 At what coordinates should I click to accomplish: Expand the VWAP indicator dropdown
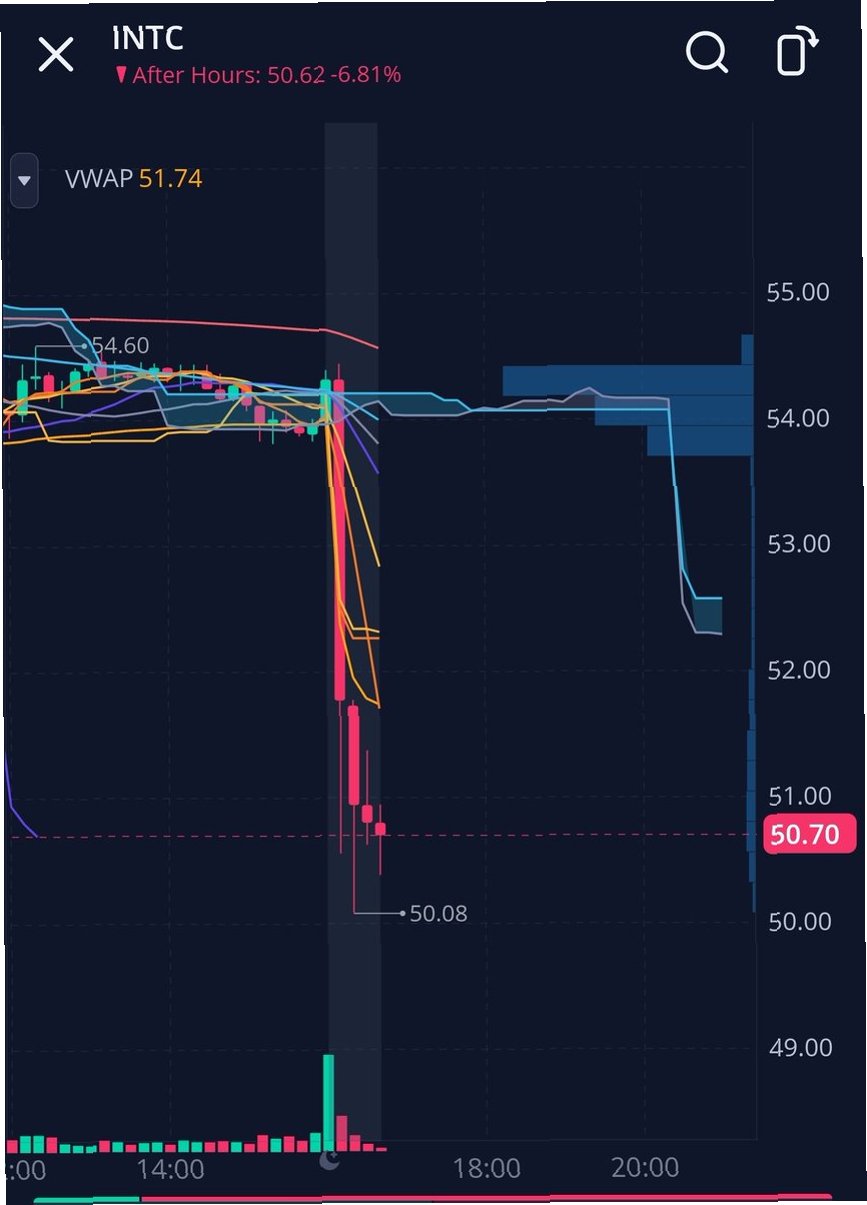25,181
